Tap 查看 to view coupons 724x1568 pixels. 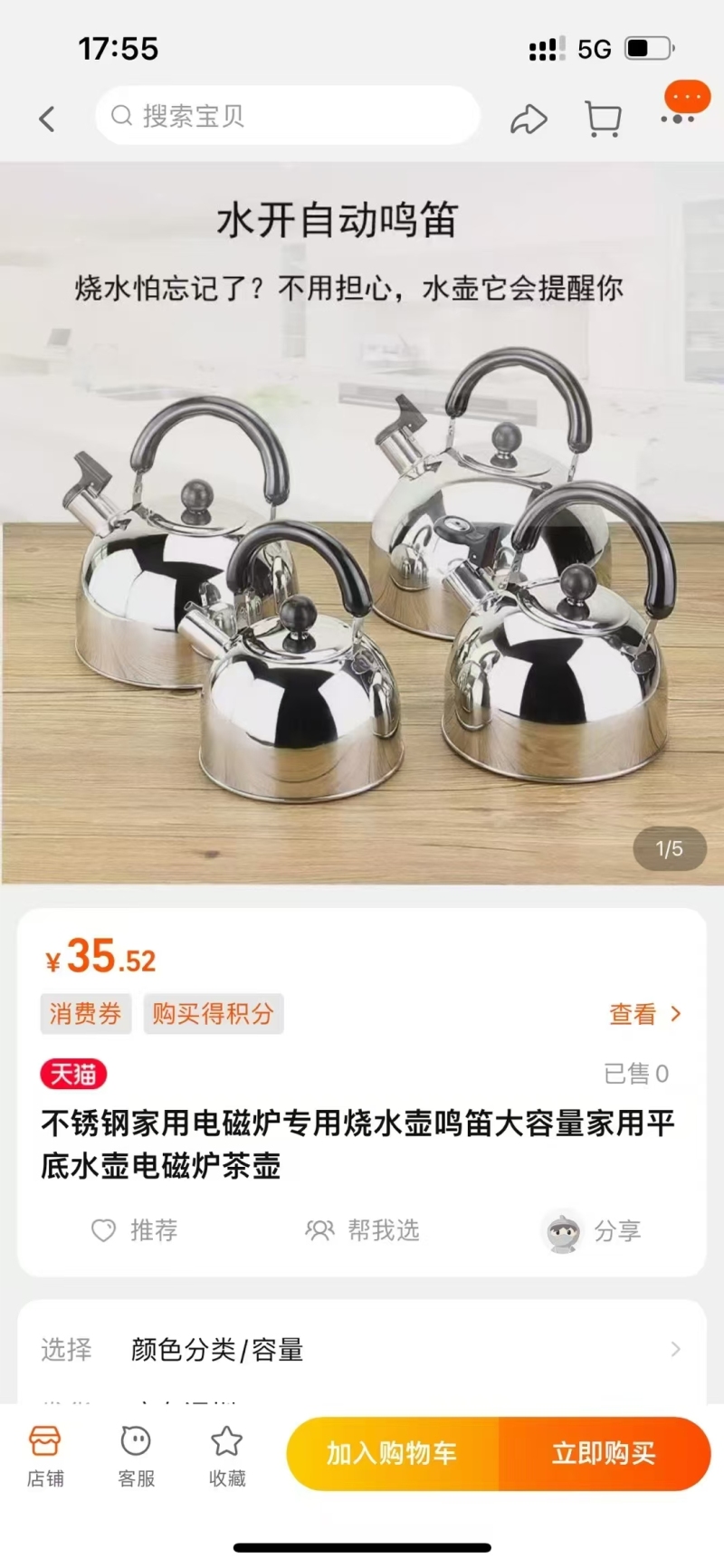pyautogui.click(x=644, y=1014)
